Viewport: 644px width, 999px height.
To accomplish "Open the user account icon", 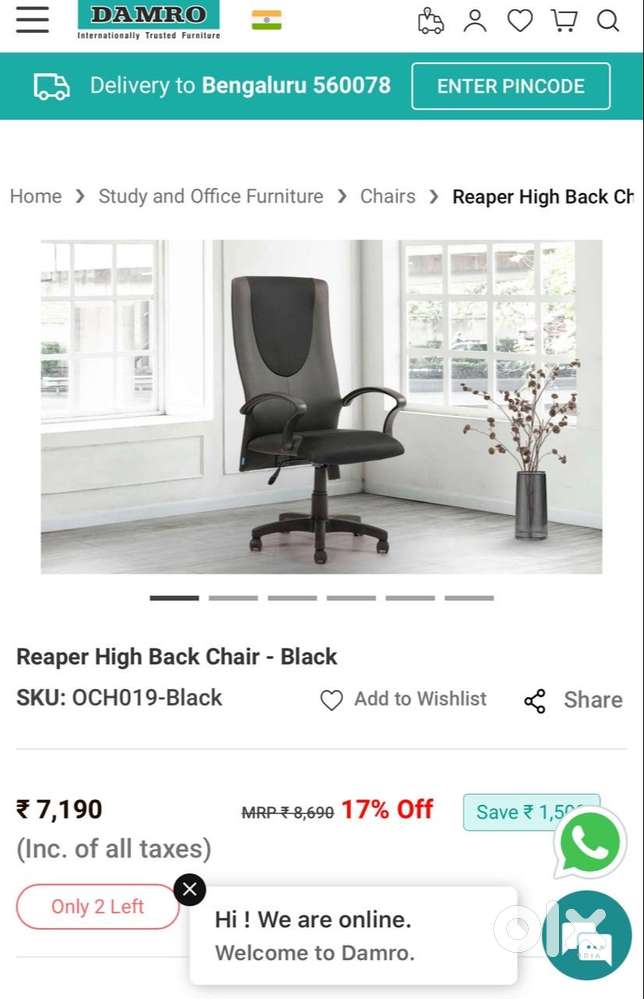I will tap(475, 20).
